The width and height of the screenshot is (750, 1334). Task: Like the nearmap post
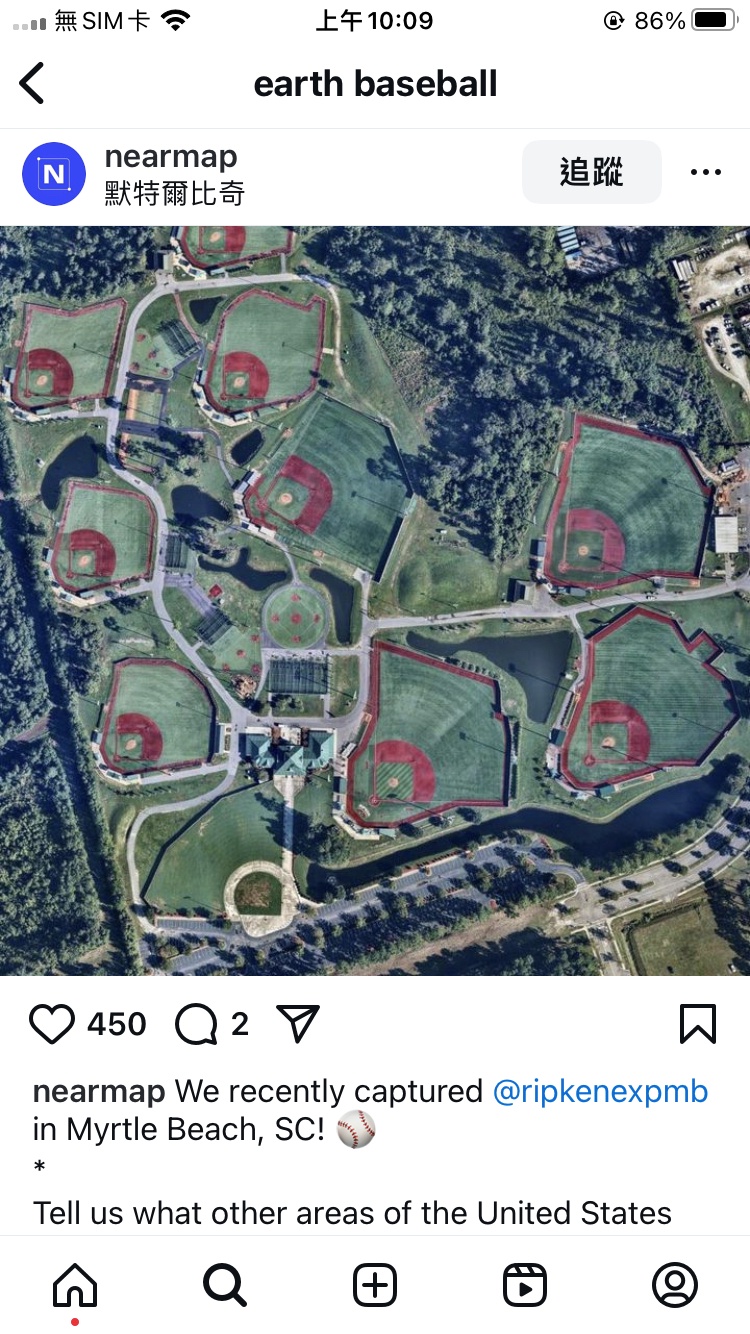(x=52, y=1024)
